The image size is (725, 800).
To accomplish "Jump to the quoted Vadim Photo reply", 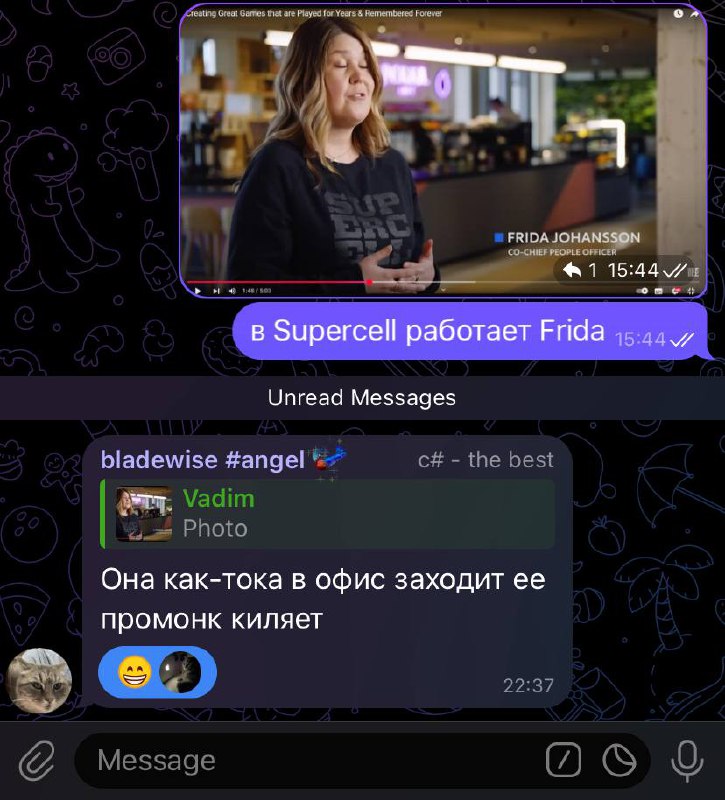I will tap(328, 513).
